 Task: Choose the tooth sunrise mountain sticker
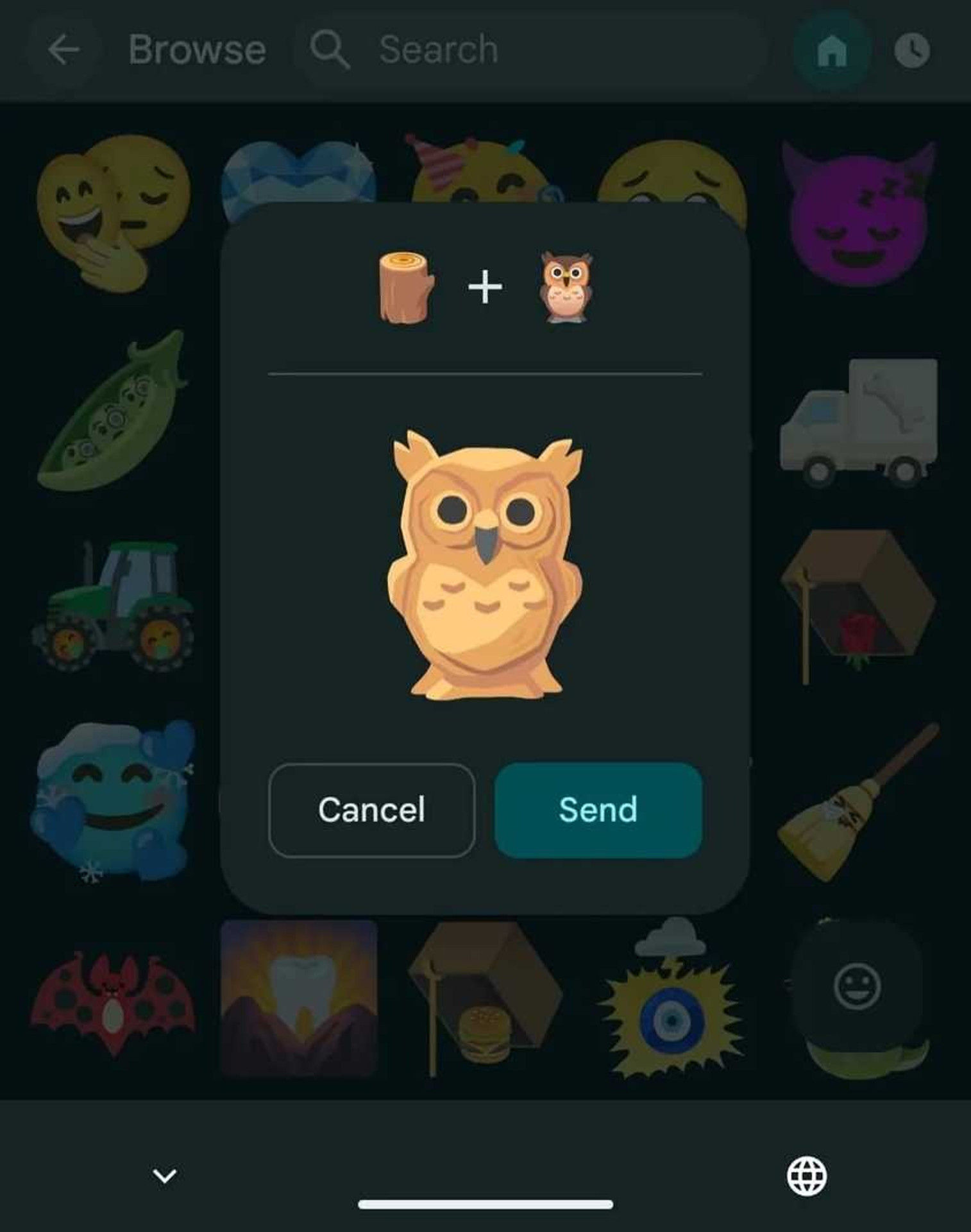pos(298,998)
